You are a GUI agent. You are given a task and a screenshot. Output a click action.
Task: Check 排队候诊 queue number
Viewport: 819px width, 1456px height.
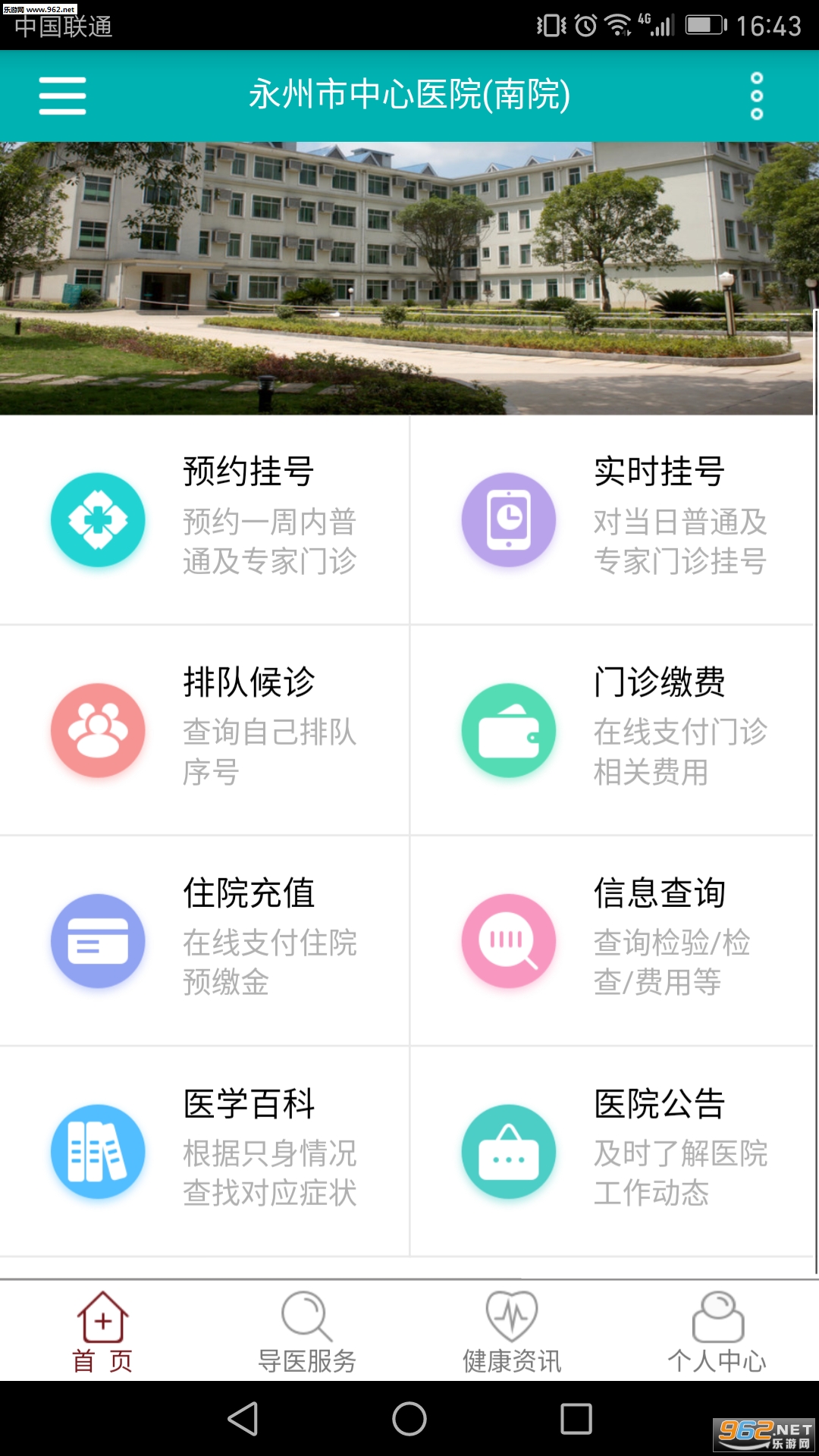tap(205, 730)
